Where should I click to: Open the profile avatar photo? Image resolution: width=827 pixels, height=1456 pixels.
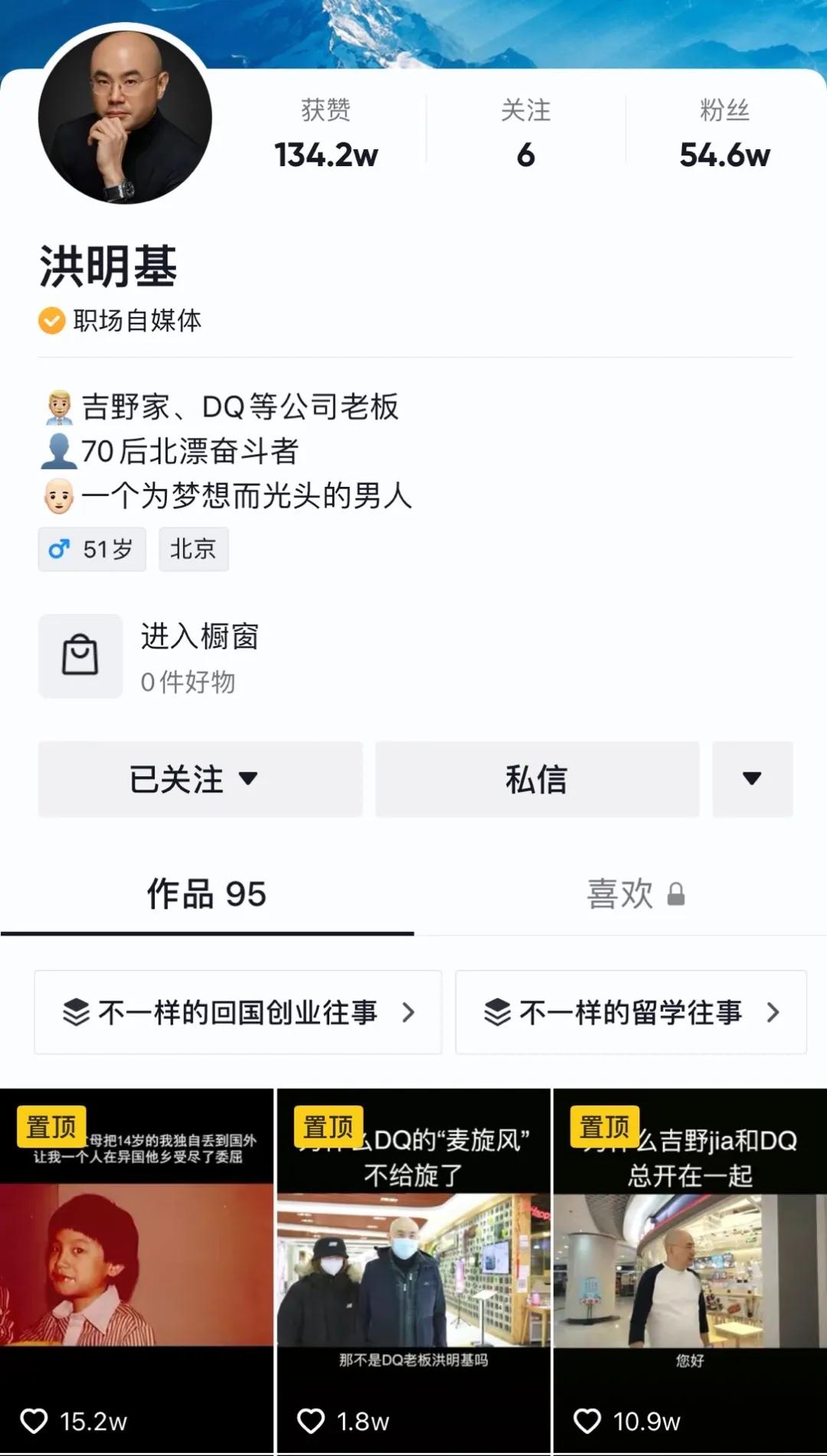tap(125, 117)
